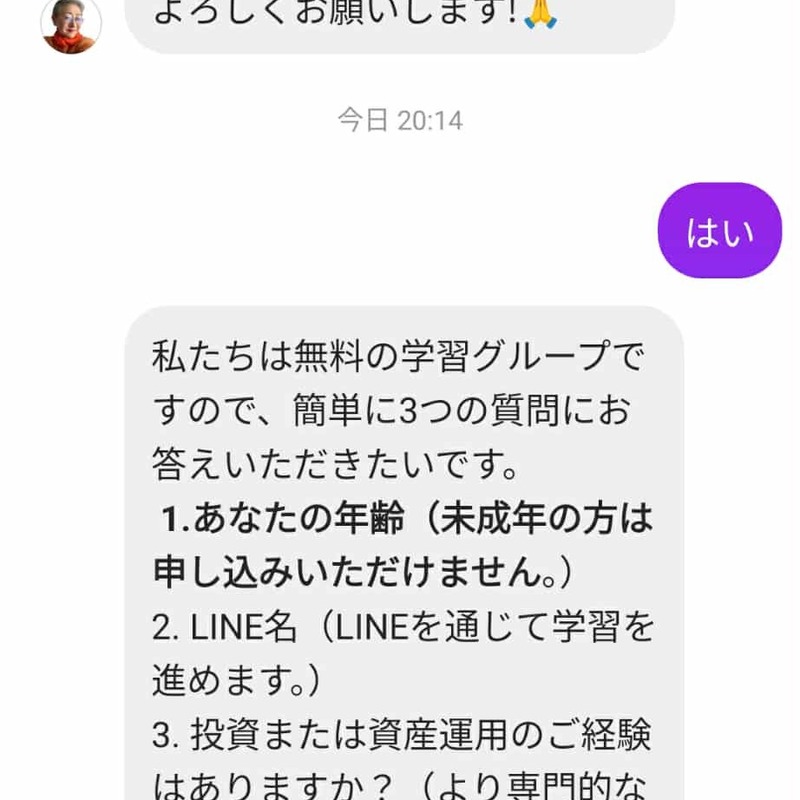The height and width of the screenshot is (800, 800).
Task: Open the sender's profile picture avatar
Action: coord(70,23)
